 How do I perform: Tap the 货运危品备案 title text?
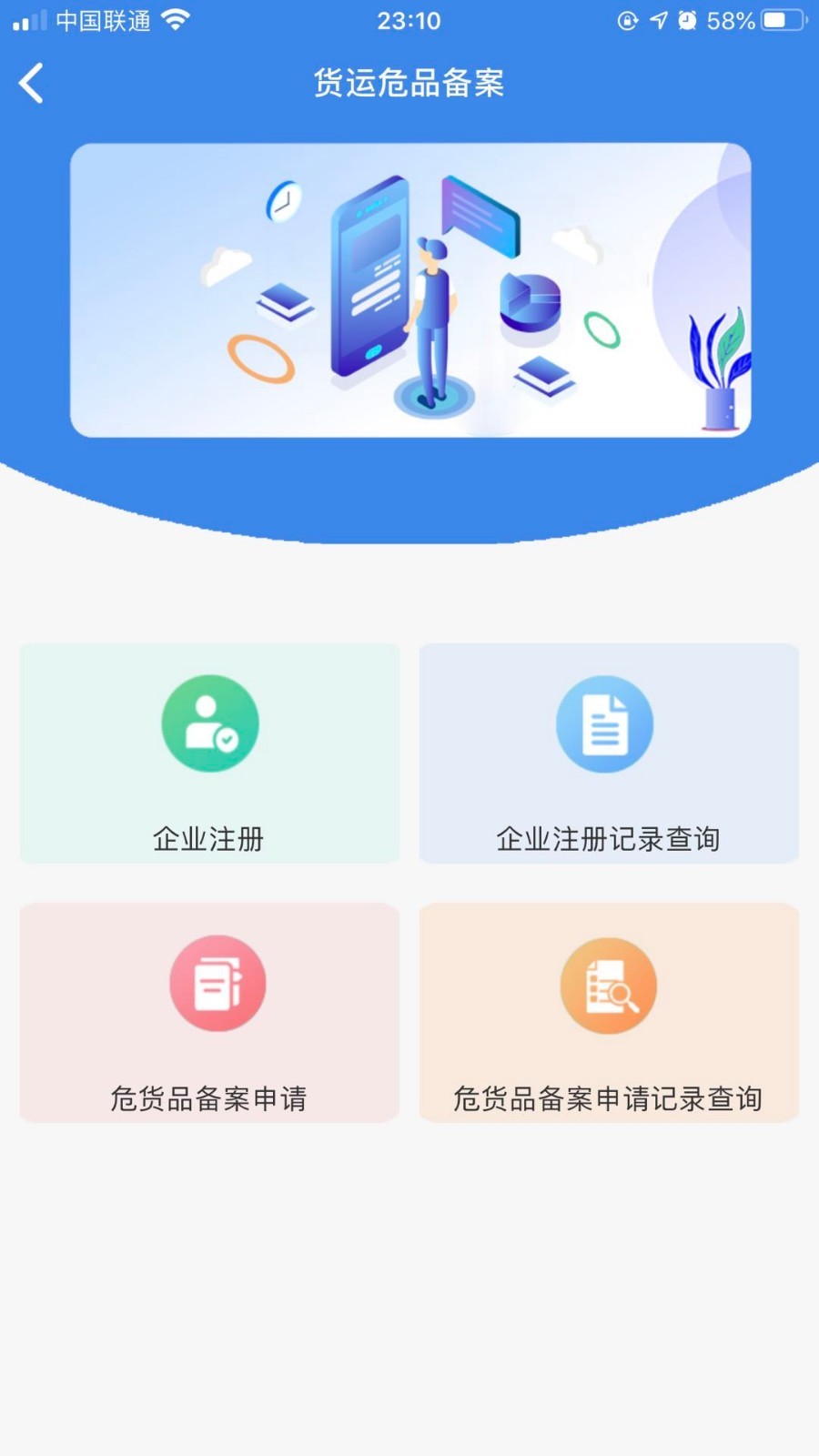(409, 82)
